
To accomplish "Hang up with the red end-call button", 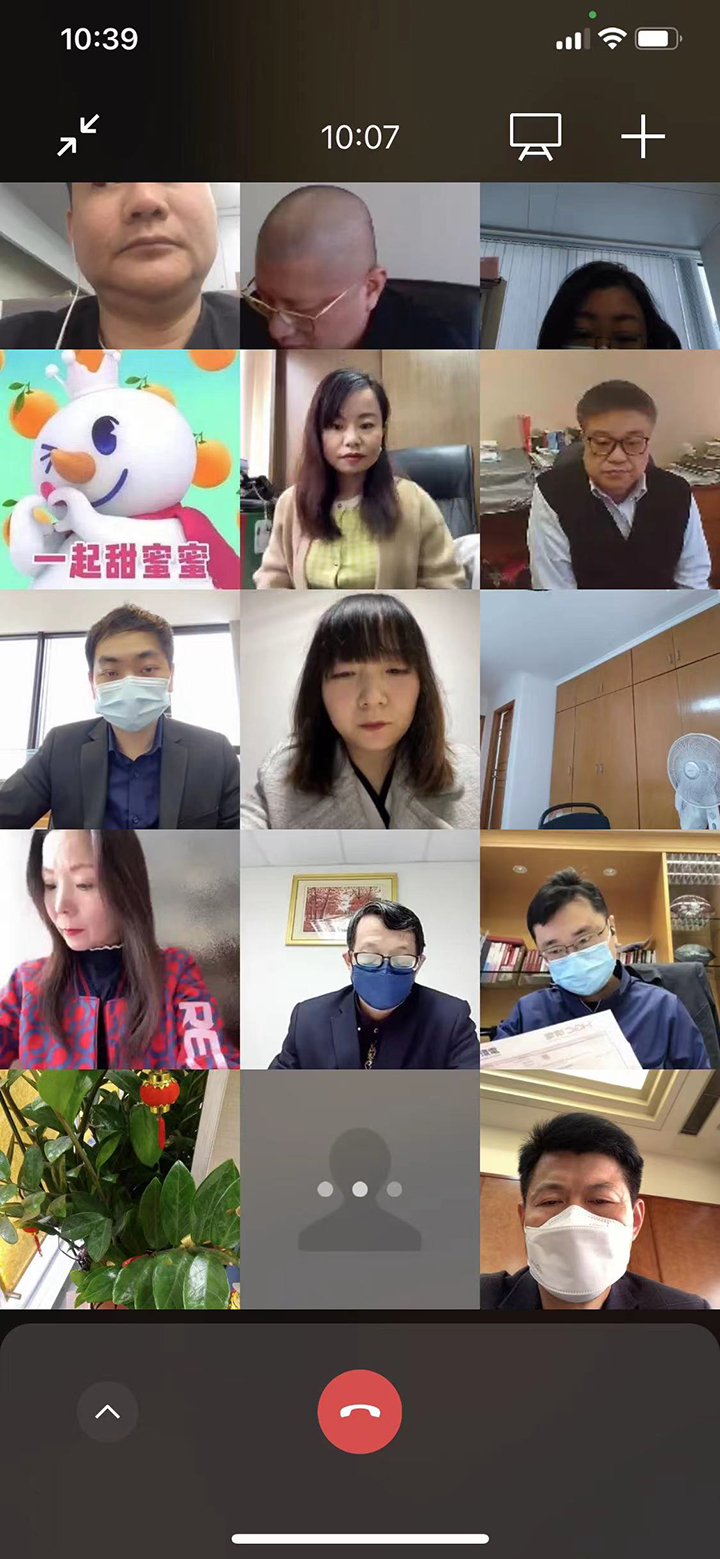I will [360, 1411].
